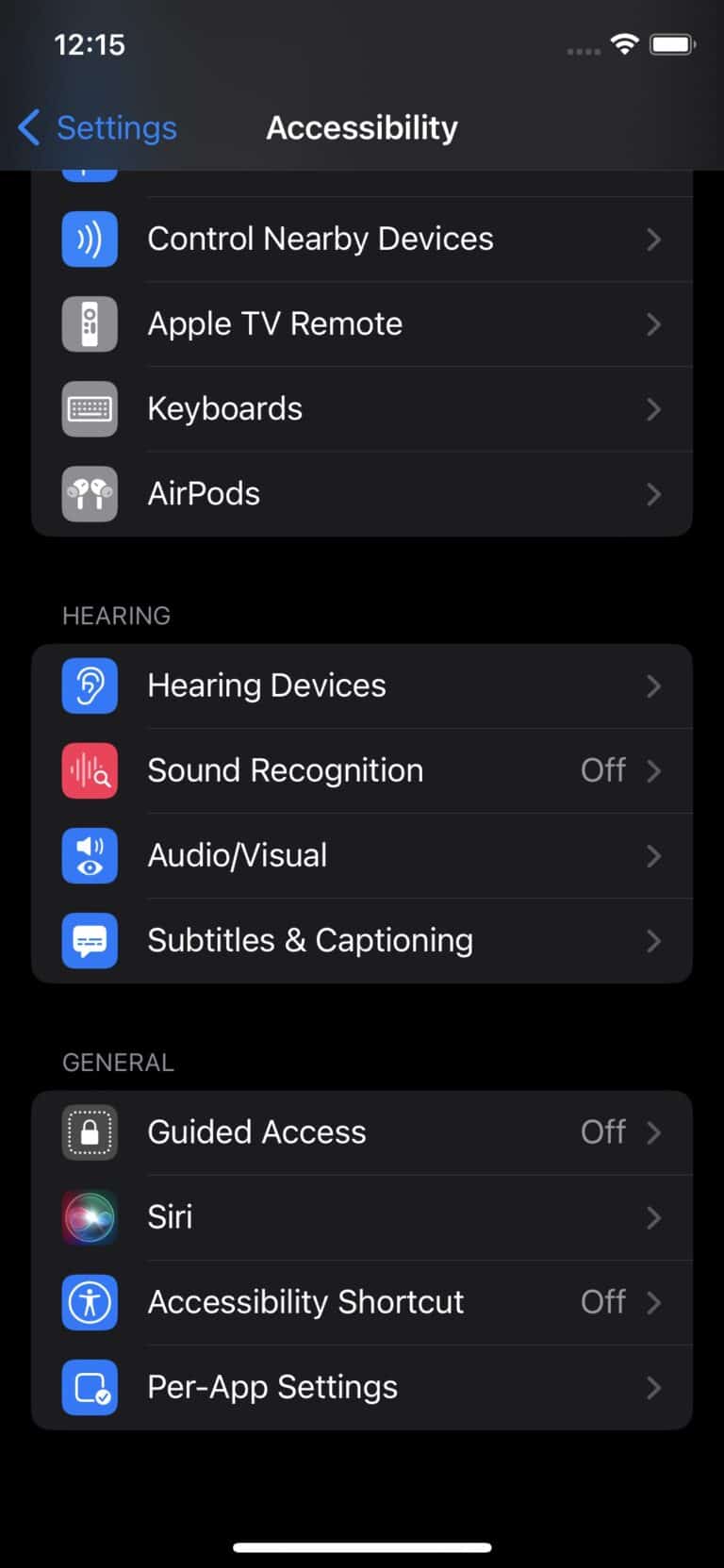Tap the Apple TV Remote icon
The image size is (724, 1568).
(90, 323)
